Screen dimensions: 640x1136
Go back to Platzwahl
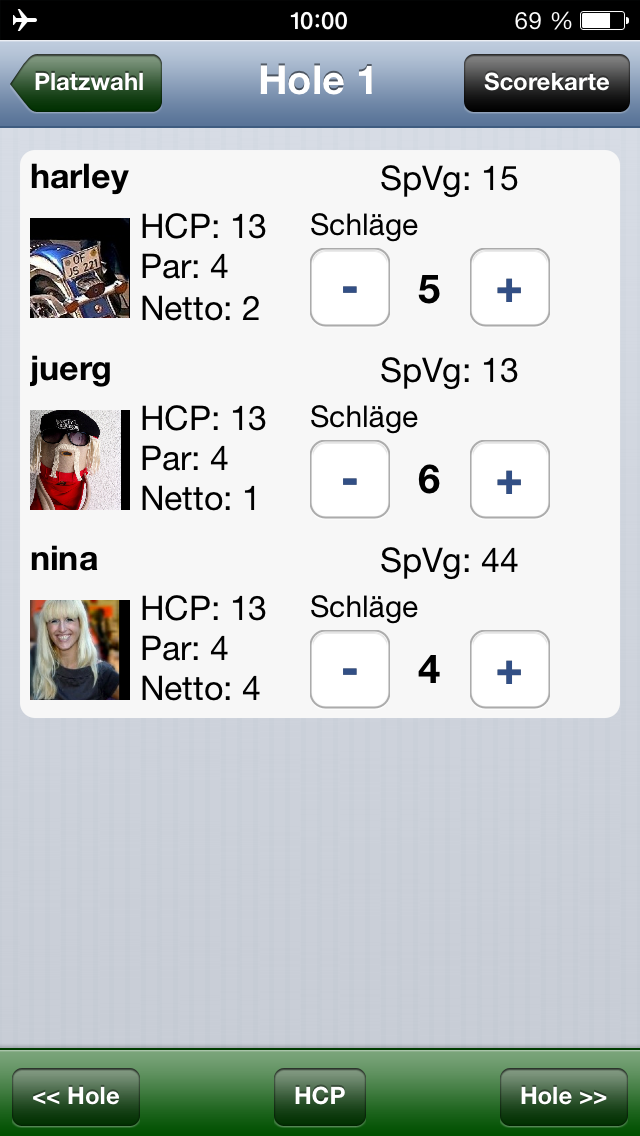coord(87,82)
